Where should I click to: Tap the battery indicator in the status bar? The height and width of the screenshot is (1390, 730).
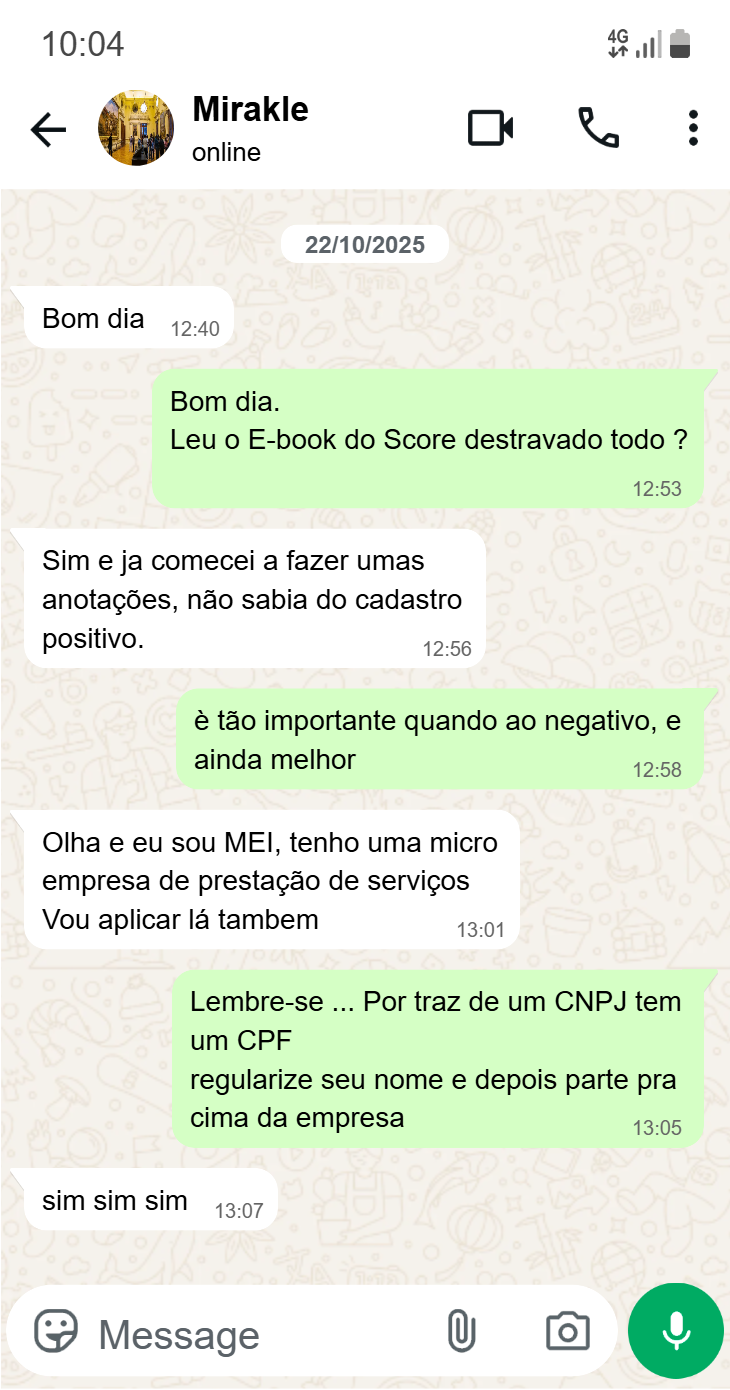coord(683,43)
